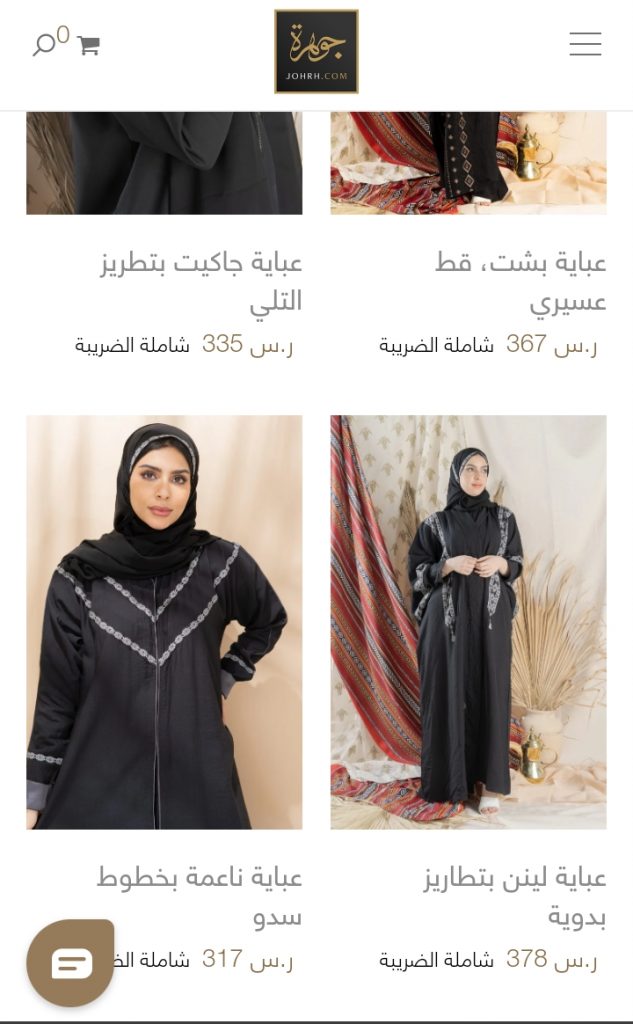The width and height of the screenshot is (633, 1024).
Task: Open عباية ناعمة بخطوط سدو title link
Action: [199, 897]
